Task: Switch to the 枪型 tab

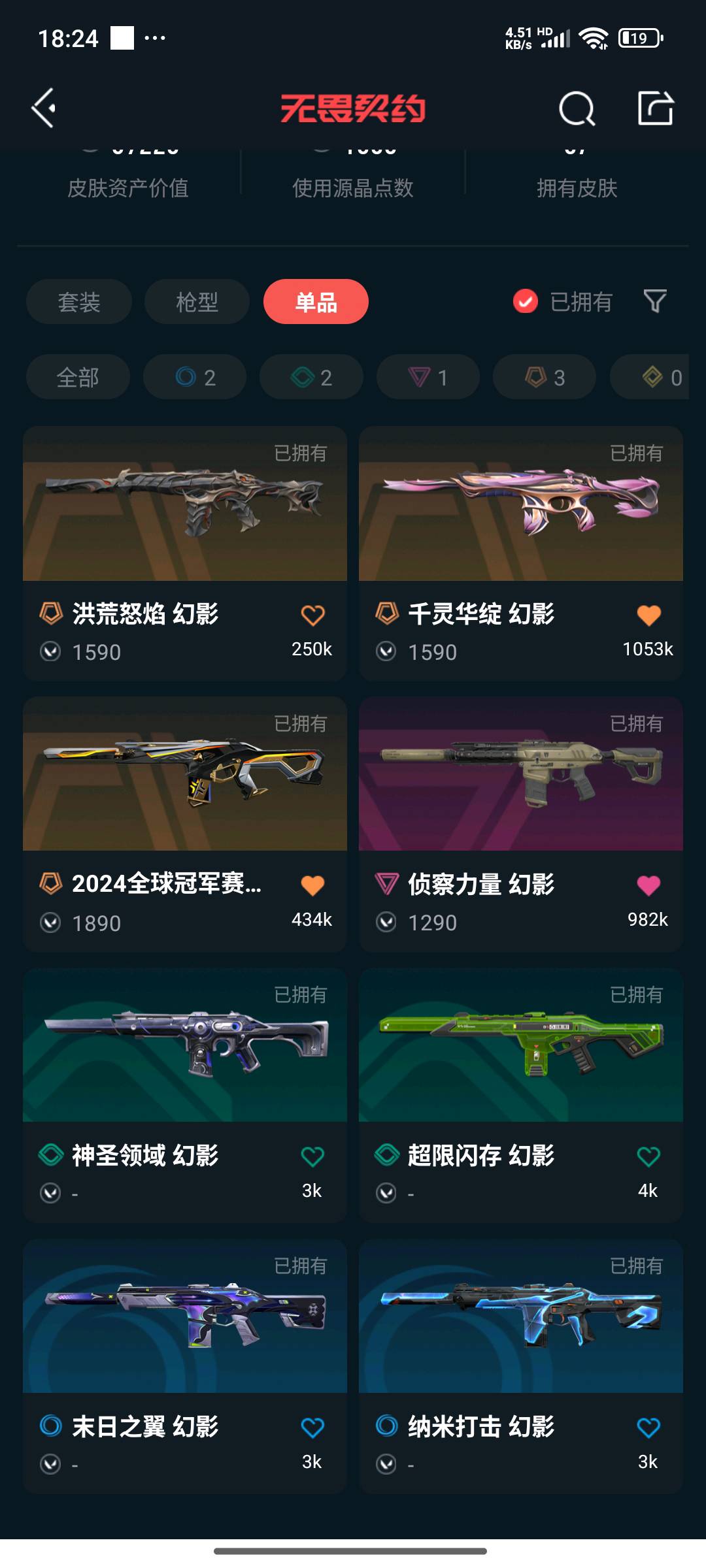Action: point(197,302)
